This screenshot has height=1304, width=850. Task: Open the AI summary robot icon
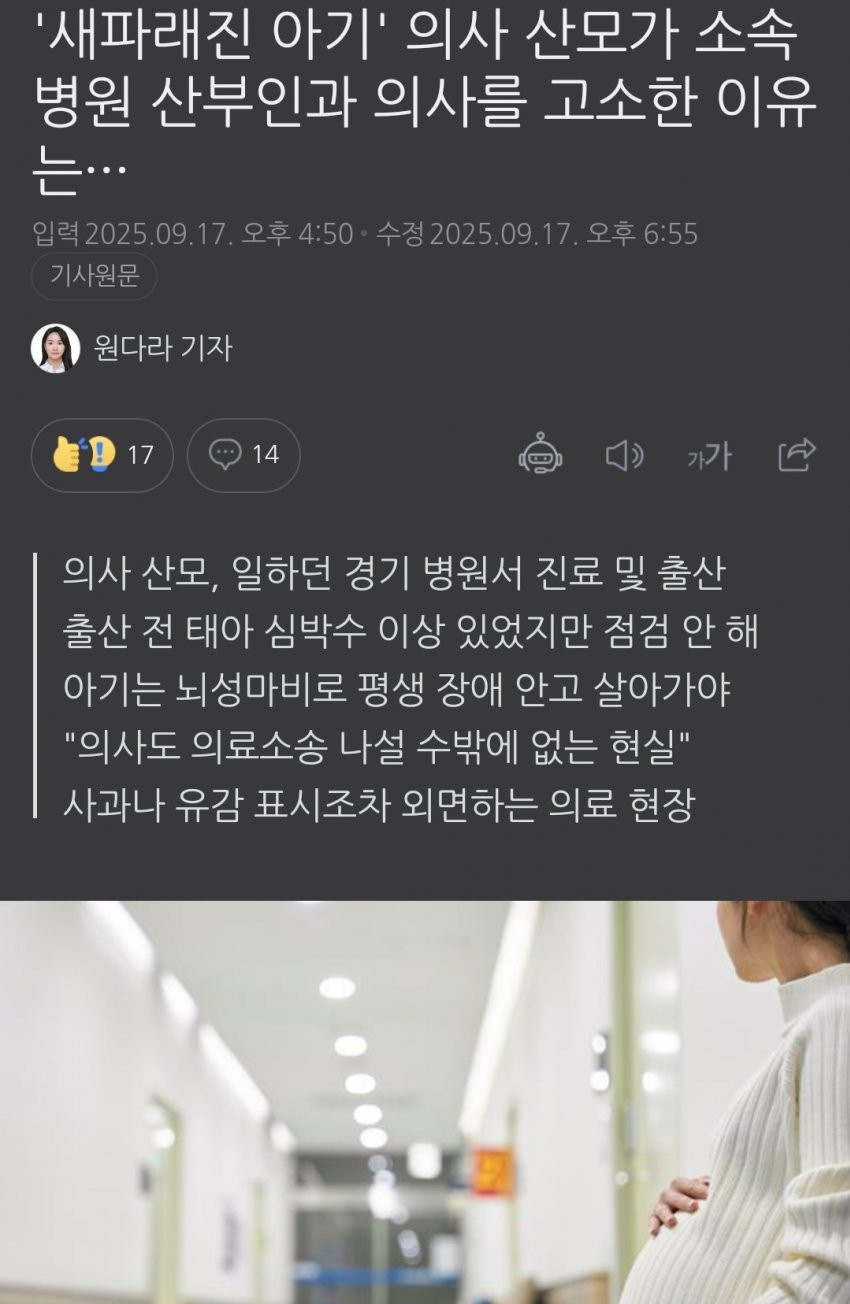[540, 455]
